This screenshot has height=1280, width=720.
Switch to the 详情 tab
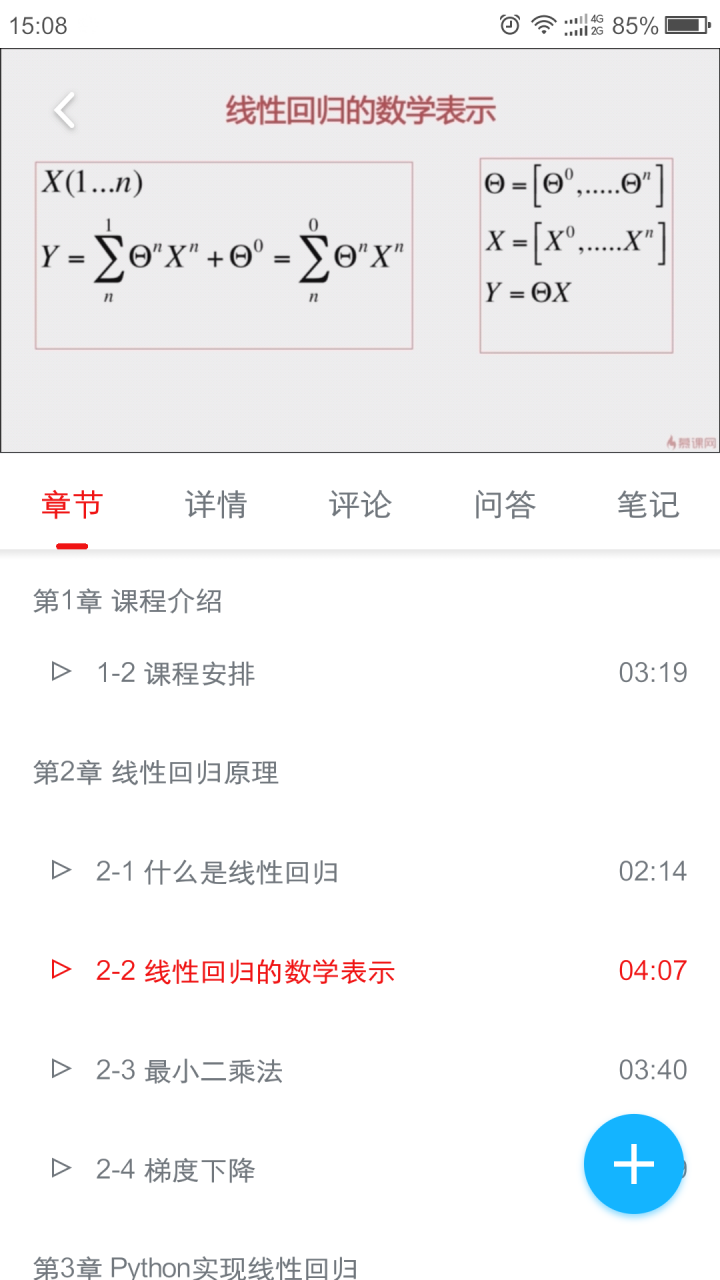coord(216,505)
